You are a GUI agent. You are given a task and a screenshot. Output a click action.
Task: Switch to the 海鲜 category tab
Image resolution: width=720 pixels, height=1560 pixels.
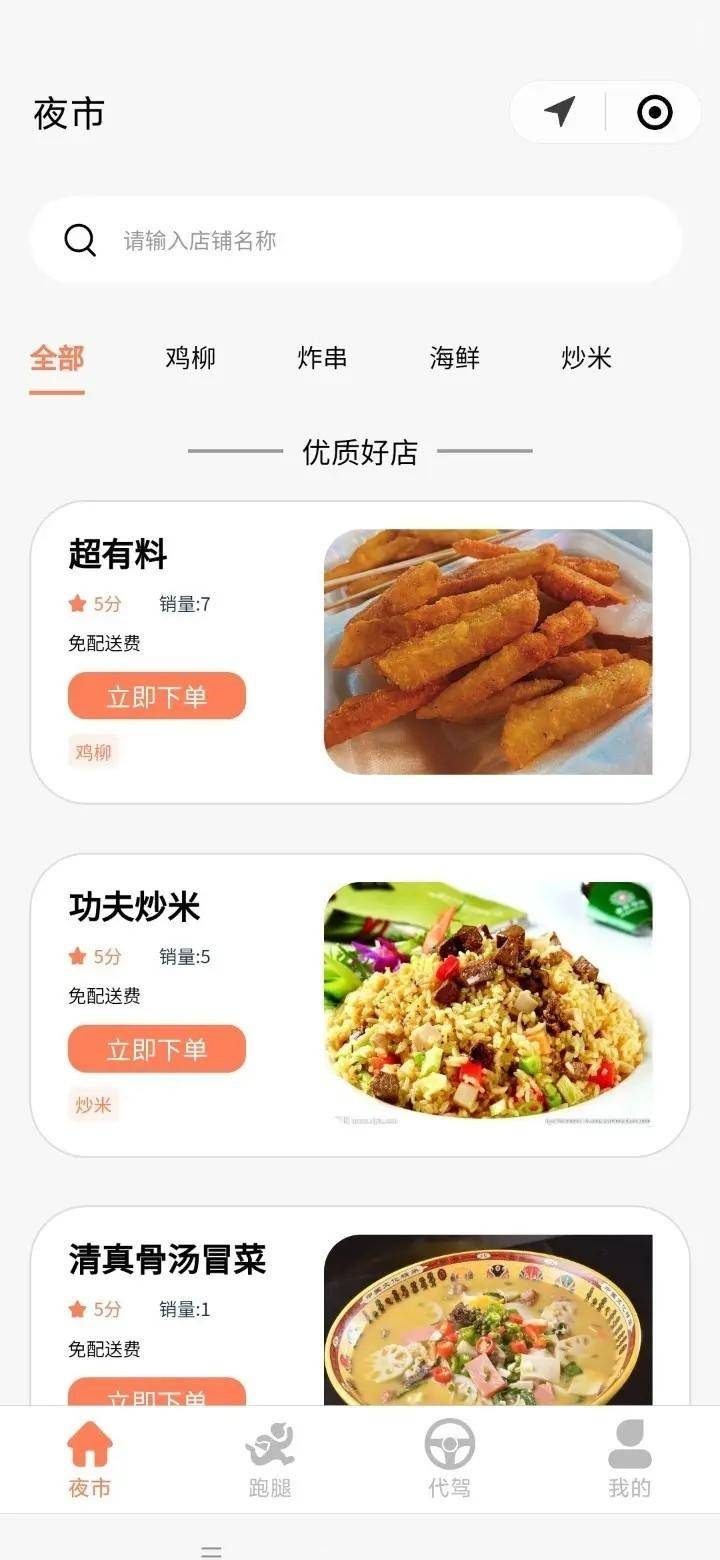tap(454, 358)
